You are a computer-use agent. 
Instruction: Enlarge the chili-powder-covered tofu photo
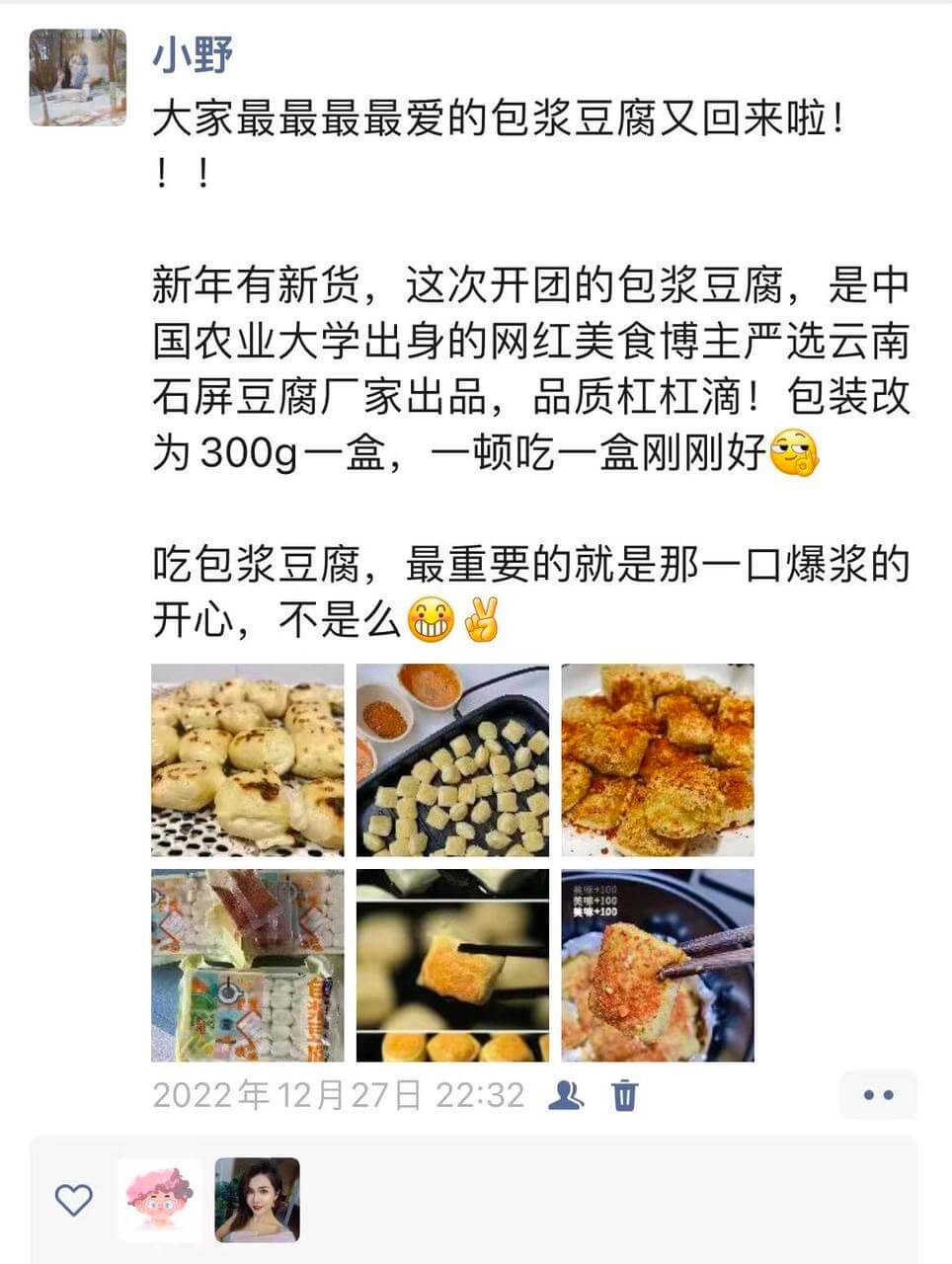[658, 759]
